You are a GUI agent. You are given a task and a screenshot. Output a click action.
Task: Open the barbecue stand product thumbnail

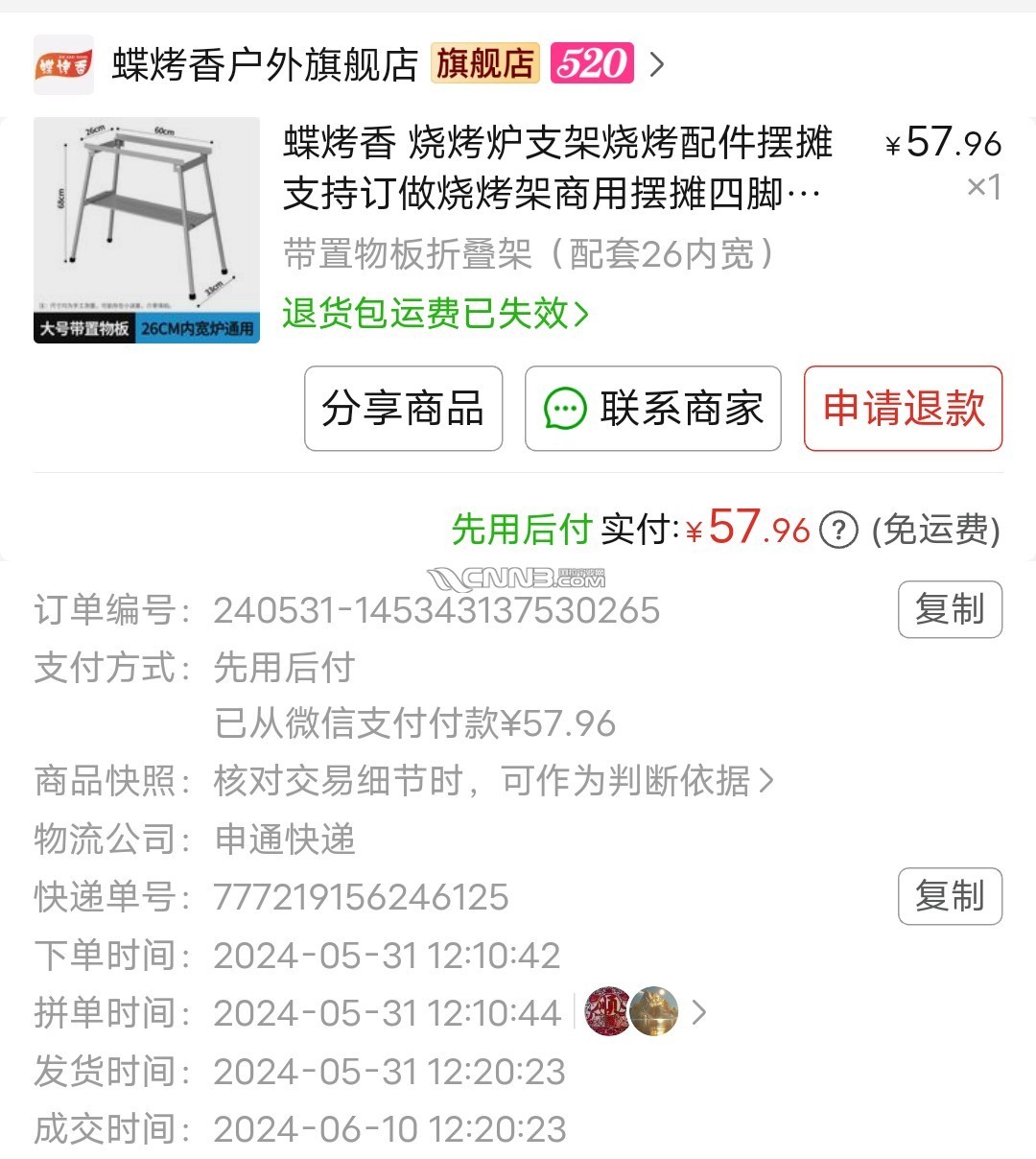[147, 230]
